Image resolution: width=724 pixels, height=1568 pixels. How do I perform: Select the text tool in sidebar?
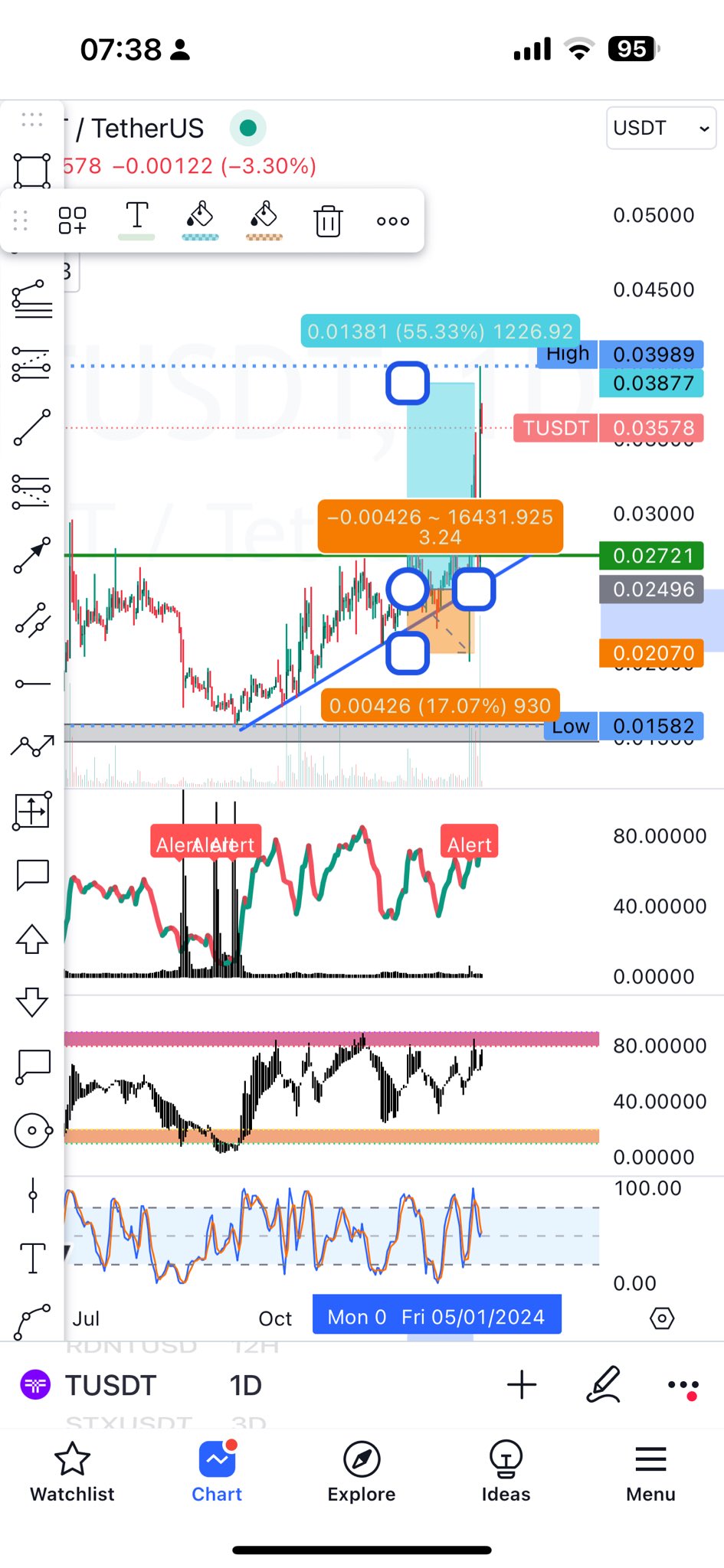[x=32, y=1258]
